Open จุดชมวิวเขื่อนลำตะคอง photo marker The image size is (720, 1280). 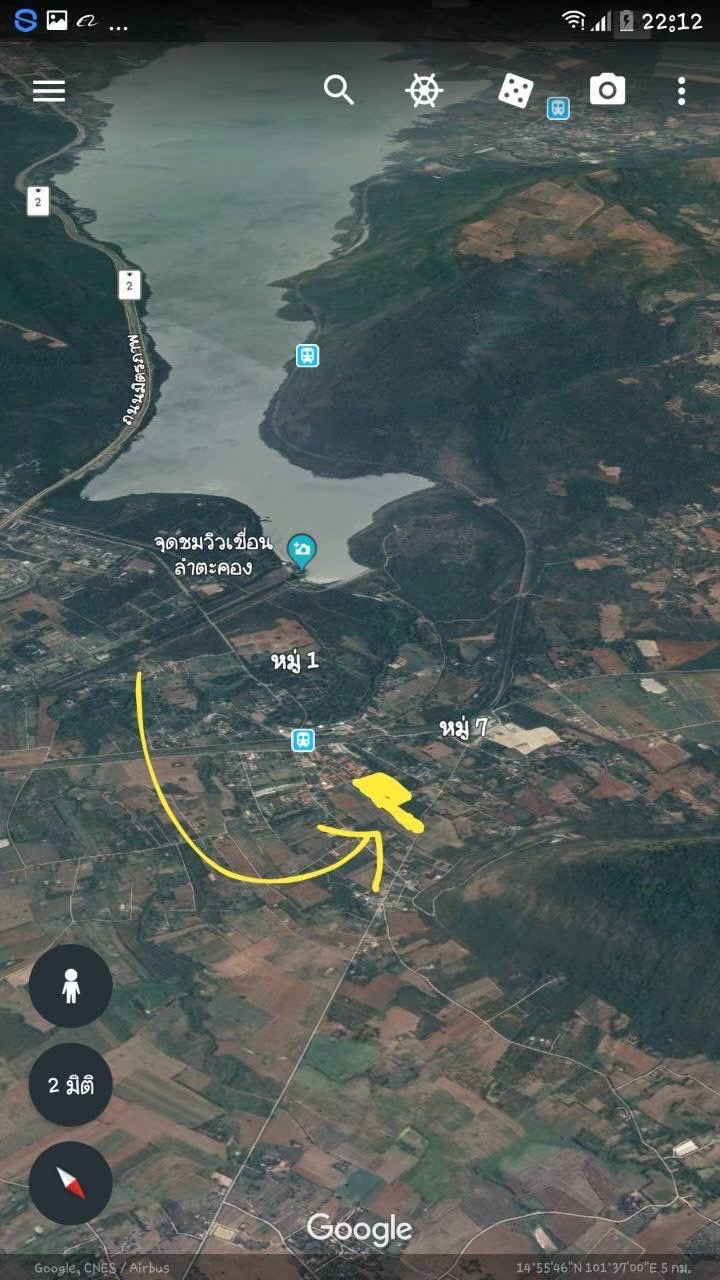coord(301,550)
